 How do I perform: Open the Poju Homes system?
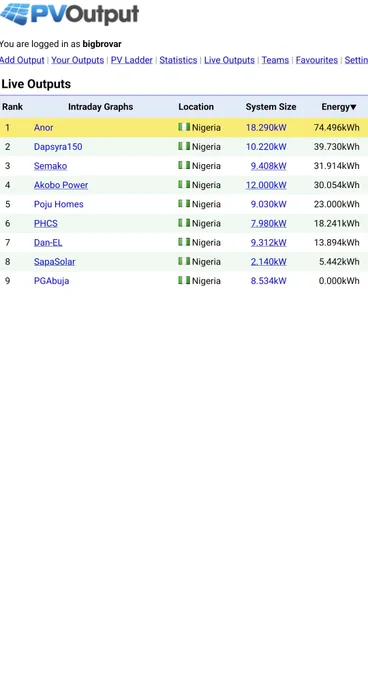(59, 204)
